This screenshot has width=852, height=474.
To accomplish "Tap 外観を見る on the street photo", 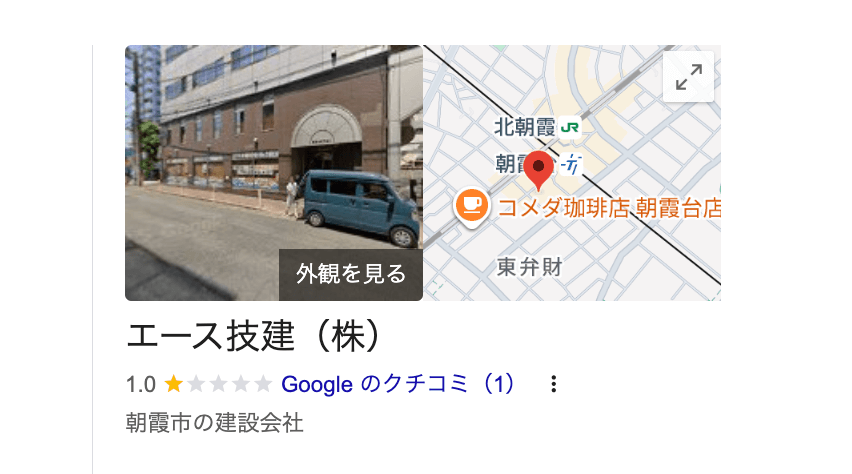I will coord(351,274).
